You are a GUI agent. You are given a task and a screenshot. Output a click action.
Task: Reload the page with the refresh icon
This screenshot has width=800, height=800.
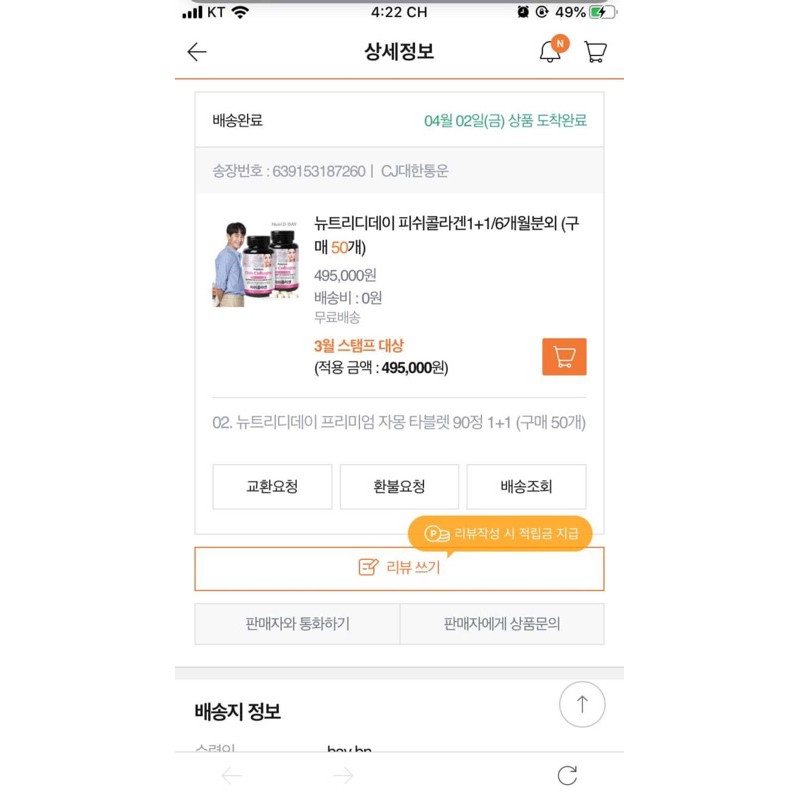[x=567, y=775]
